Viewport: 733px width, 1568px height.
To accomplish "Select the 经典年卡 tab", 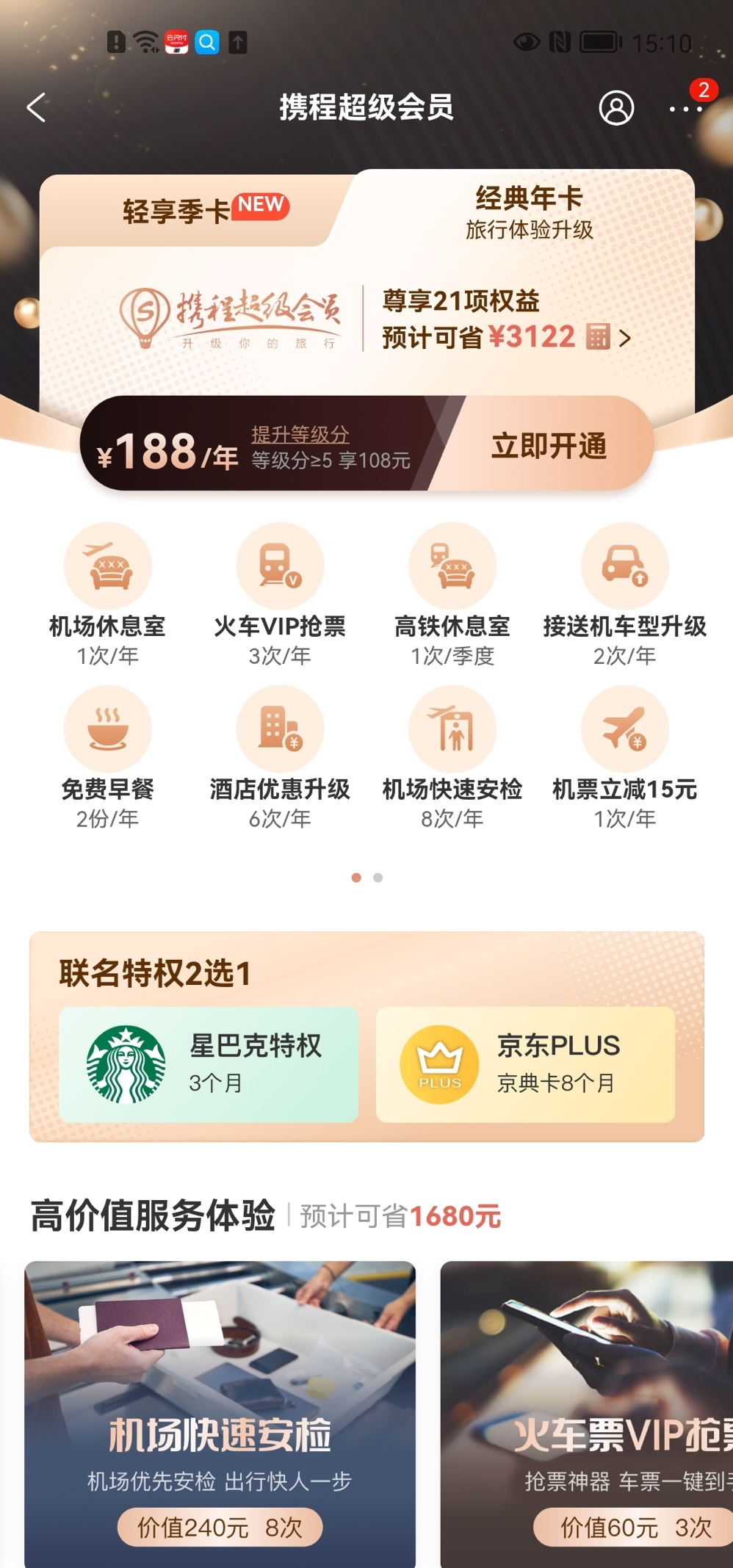I will (529, 211).
